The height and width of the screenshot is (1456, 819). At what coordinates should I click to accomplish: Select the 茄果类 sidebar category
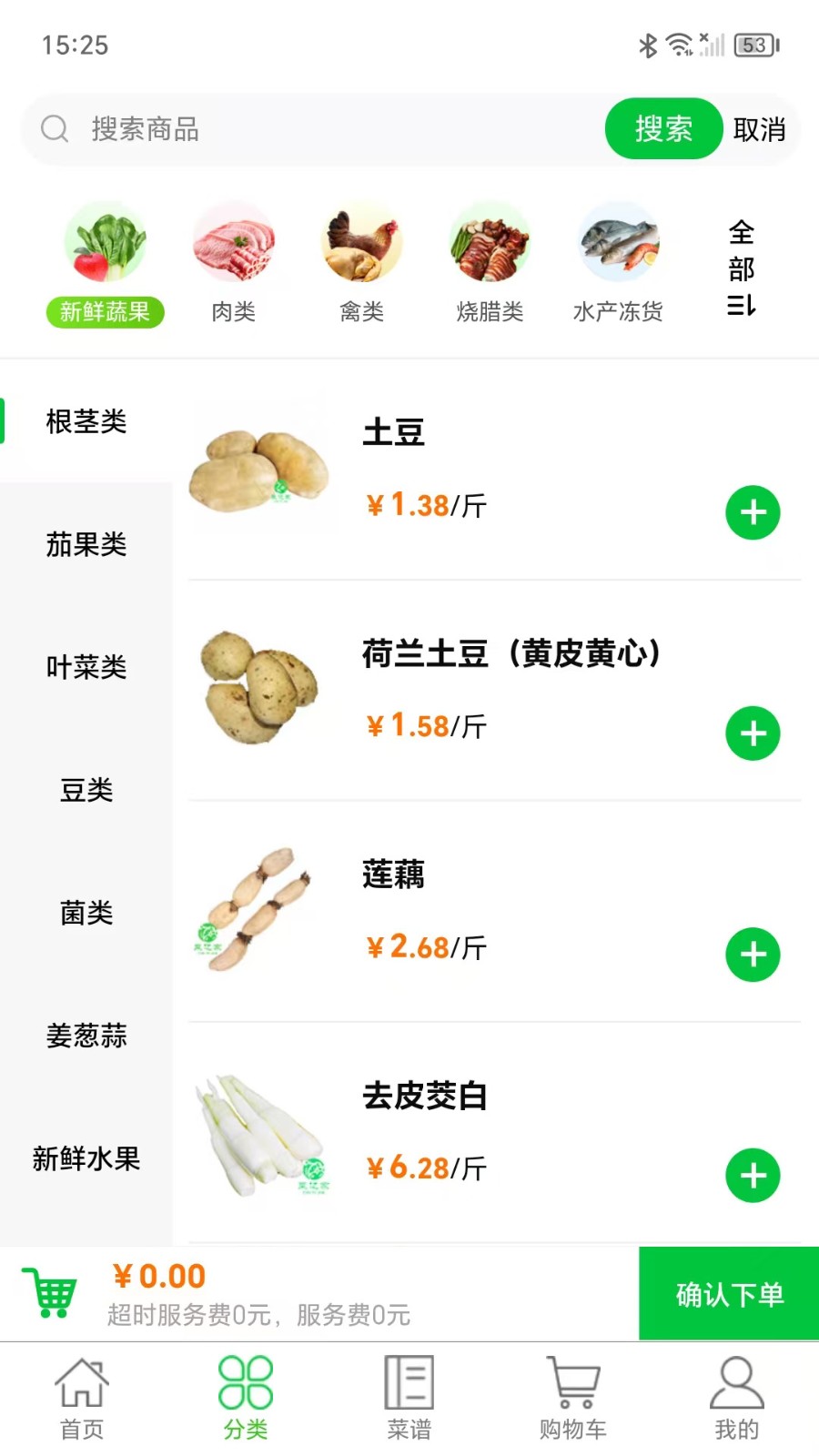pos(86,545)
